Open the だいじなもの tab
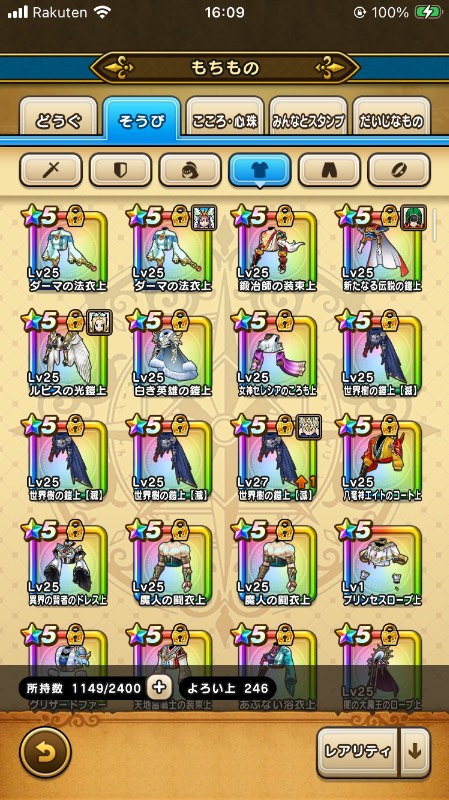Viewport: 449px width, 800px height. 391,120
